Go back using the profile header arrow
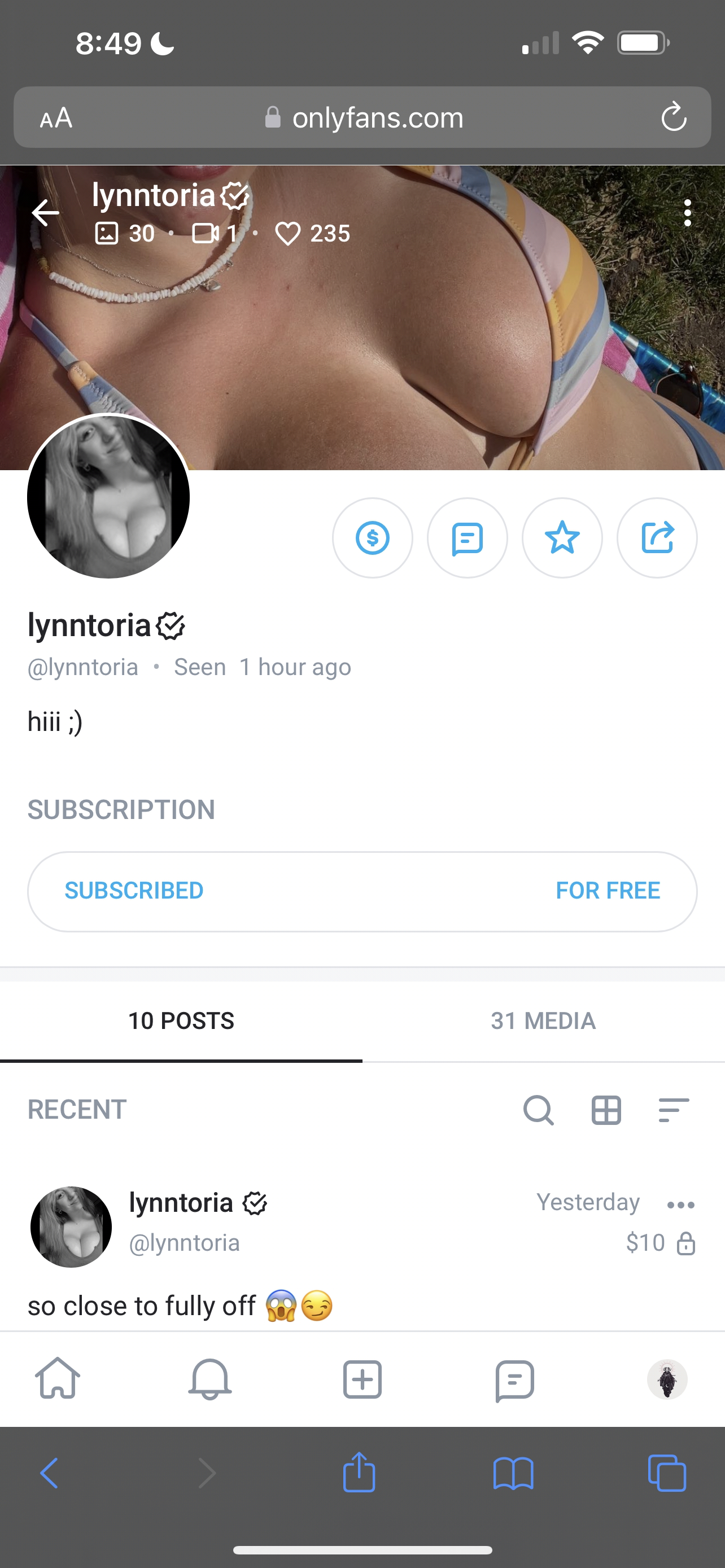 (46, 212)
